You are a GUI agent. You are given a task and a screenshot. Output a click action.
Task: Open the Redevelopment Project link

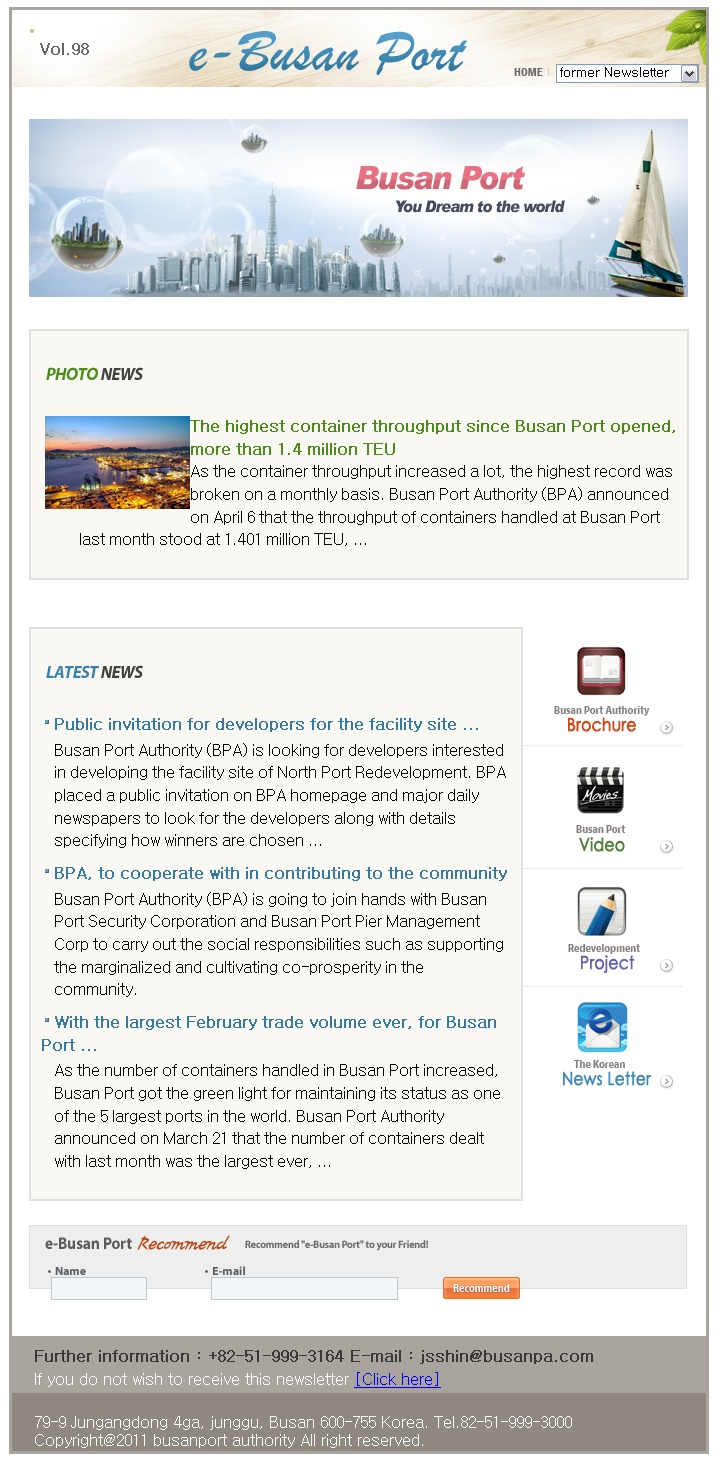pos(603,930)
